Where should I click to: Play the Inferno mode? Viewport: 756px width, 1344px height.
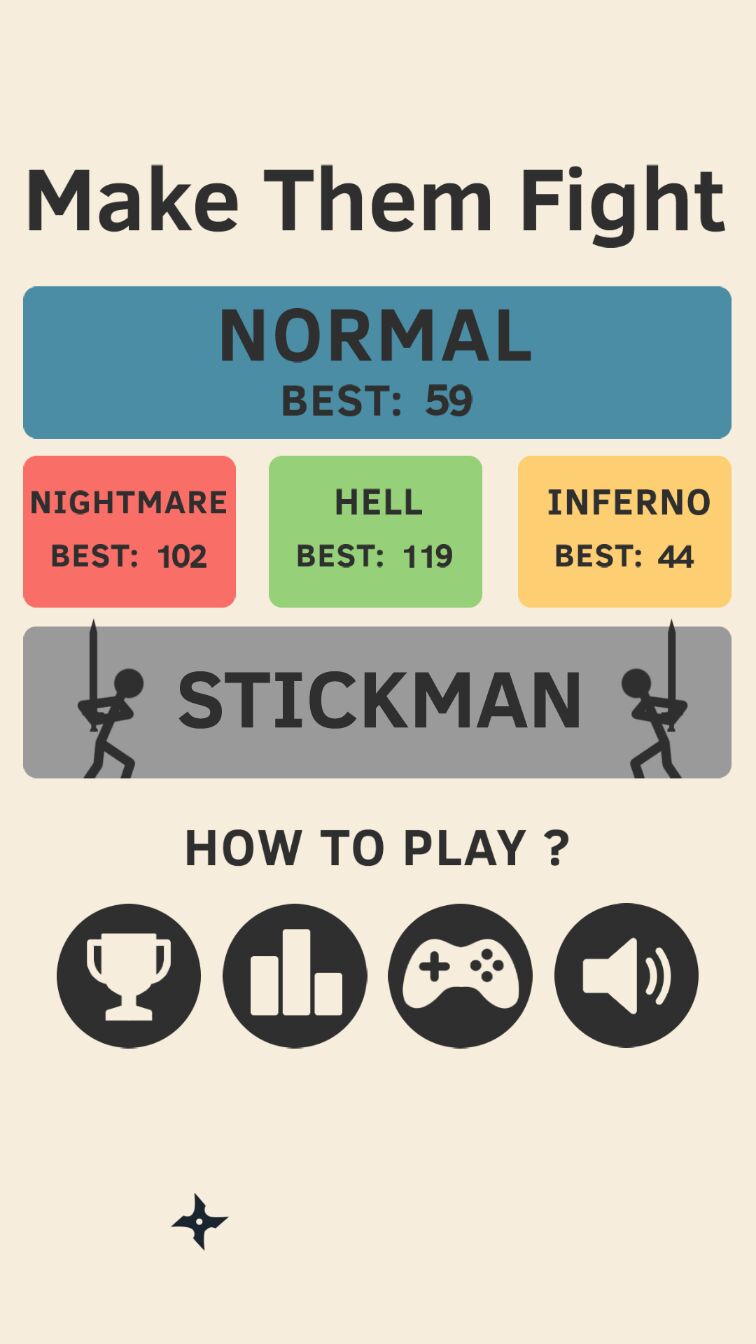click(x=624, y=531)
